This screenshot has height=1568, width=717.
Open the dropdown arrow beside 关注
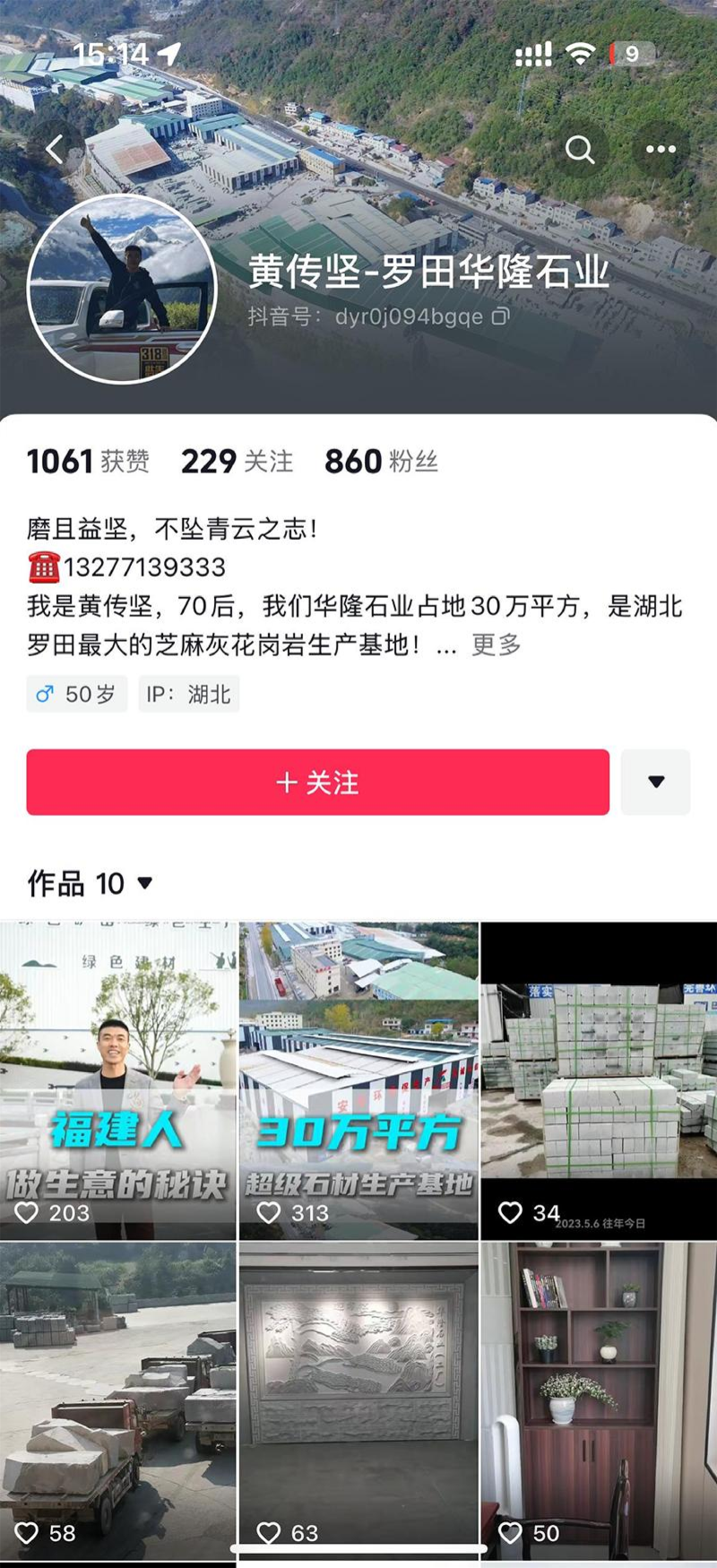coord(655,783)
